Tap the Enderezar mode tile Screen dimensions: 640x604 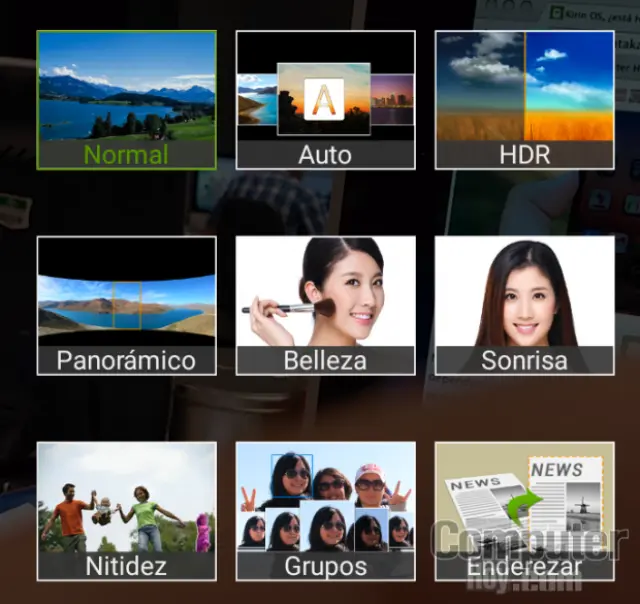click(x=524, y=511)
